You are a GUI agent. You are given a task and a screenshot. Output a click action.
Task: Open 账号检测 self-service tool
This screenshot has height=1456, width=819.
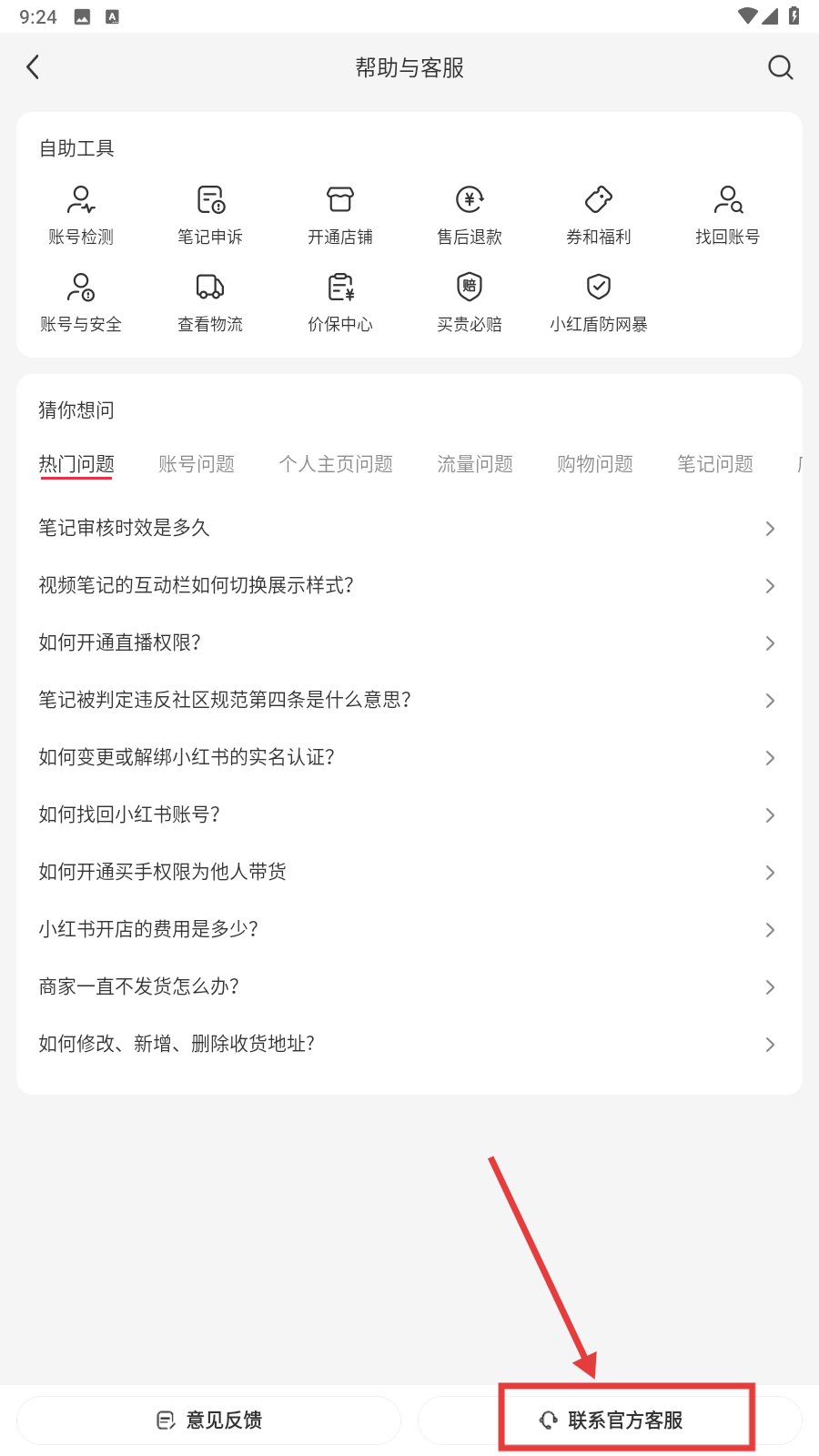click(81, 215)
